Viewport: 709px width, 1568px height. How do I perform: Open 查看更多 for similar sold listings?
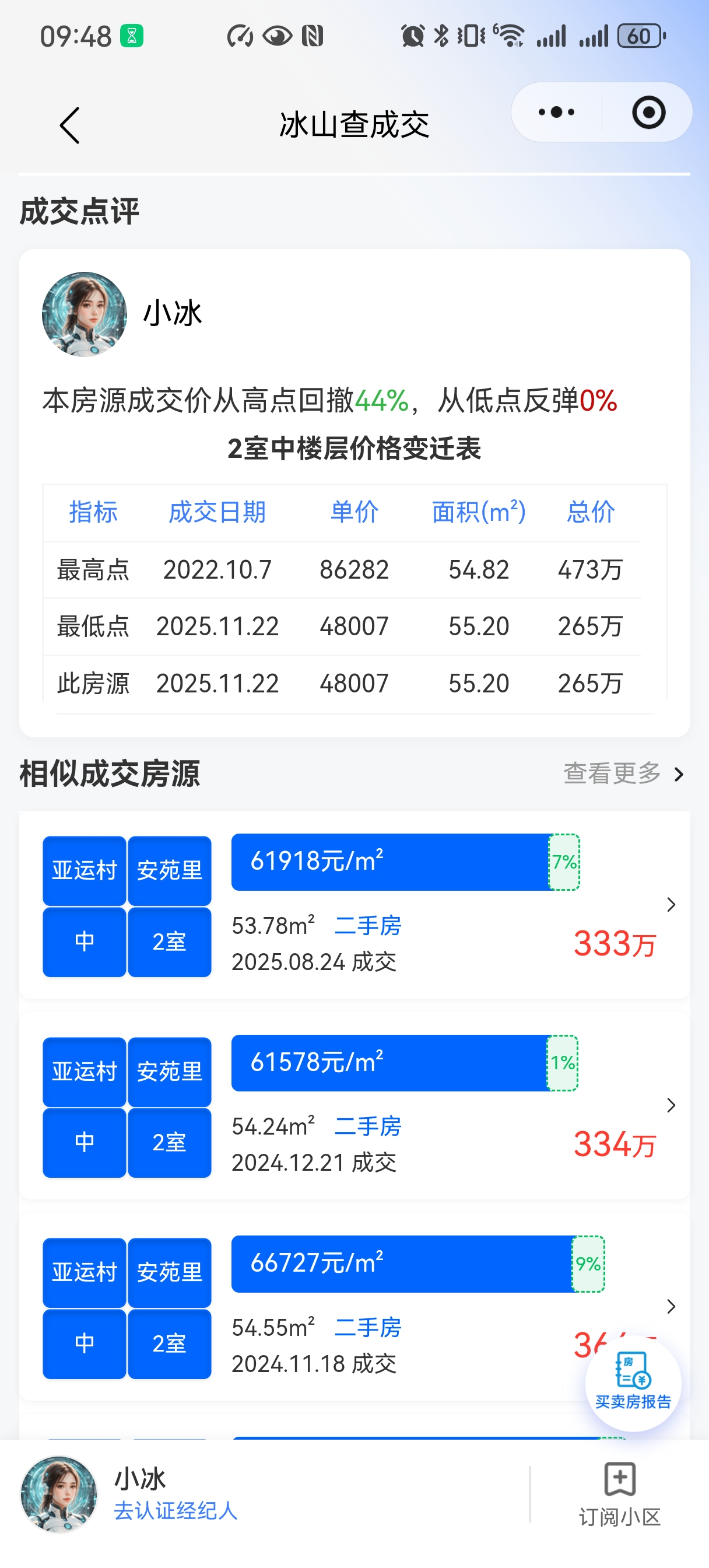[623, 773]
